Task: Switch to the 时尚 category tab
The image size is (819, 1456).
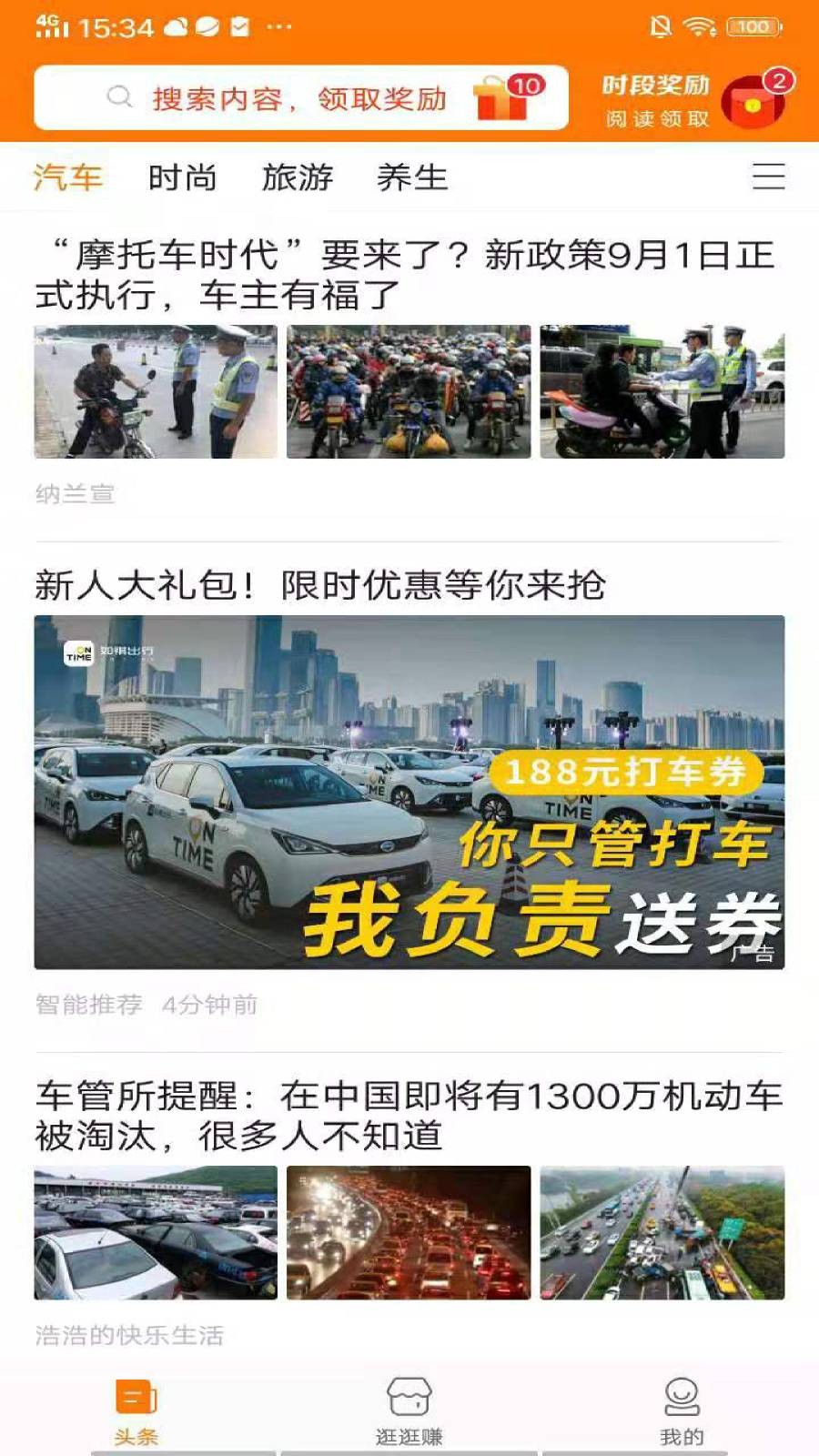Action: (x=182, y=177)
